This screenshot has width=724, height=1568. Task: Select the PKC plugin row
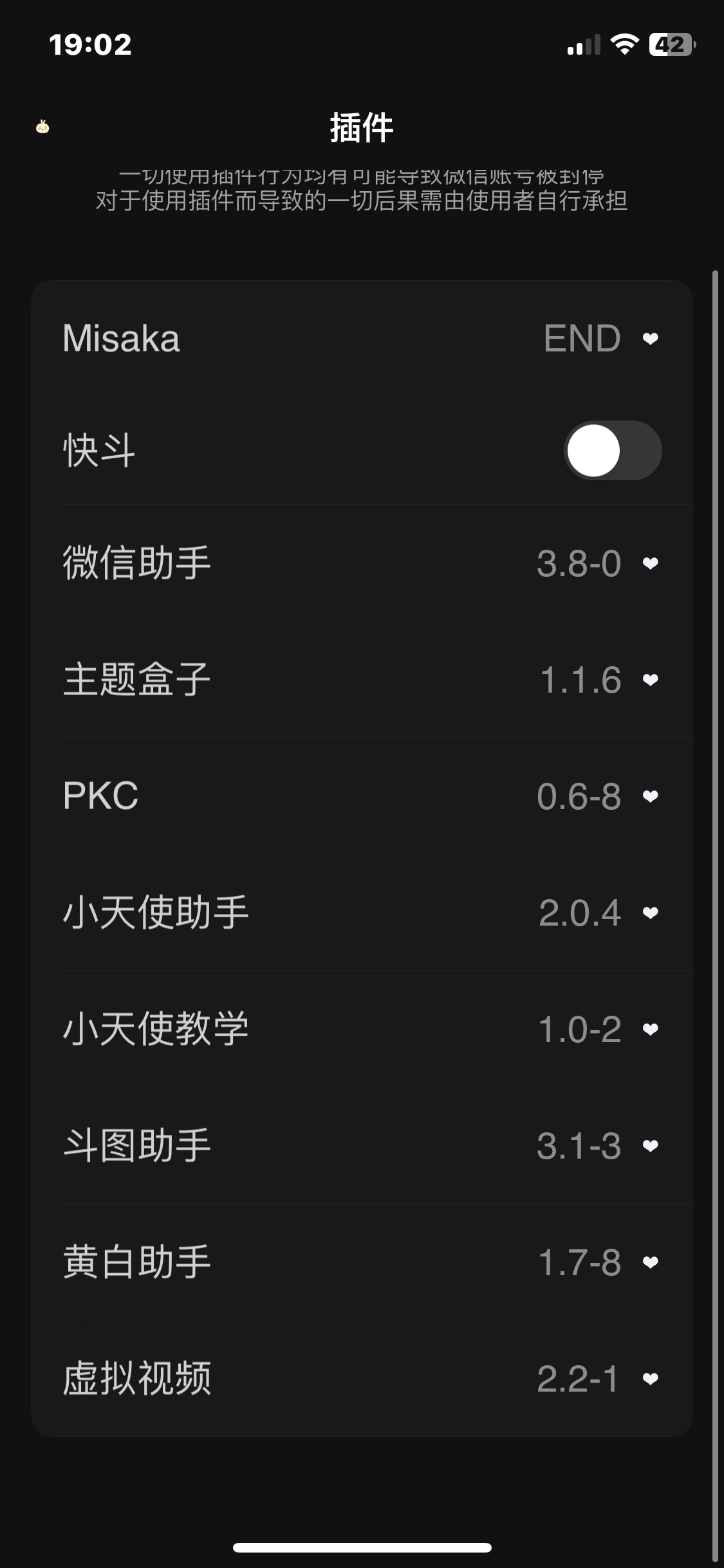(257, 798)
